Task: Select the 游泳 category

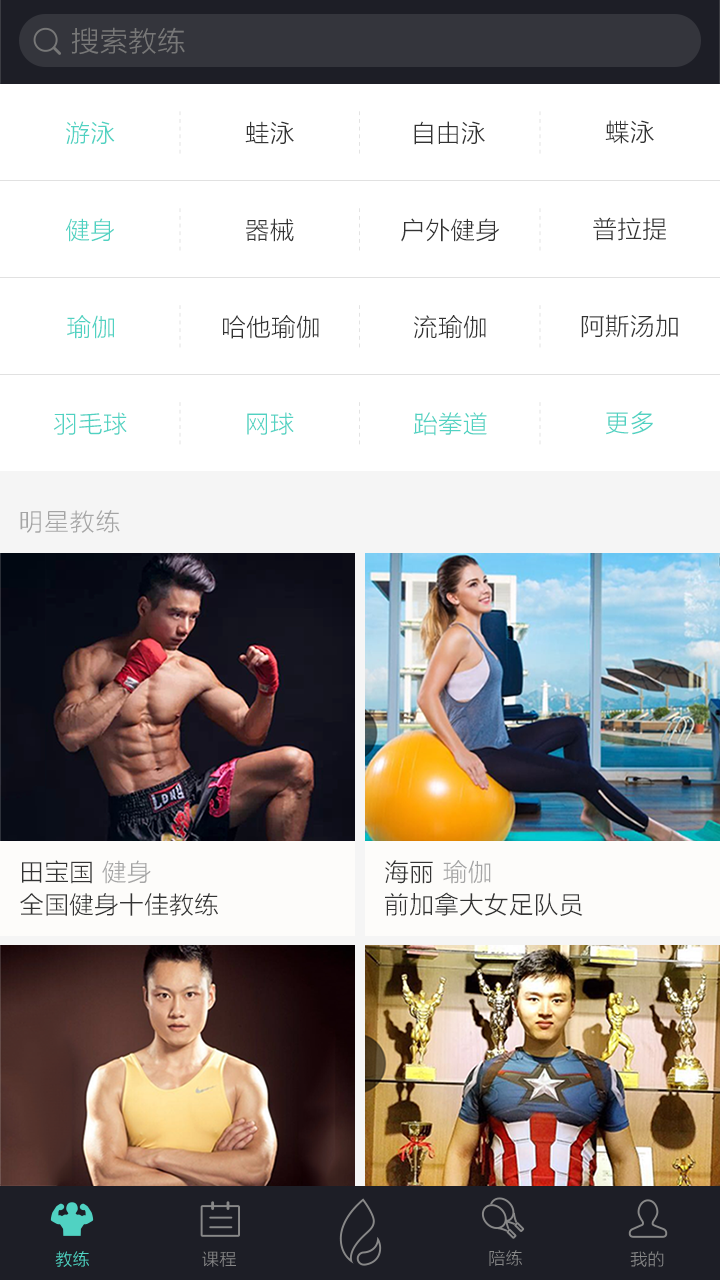Action: [x=90, y=133]
